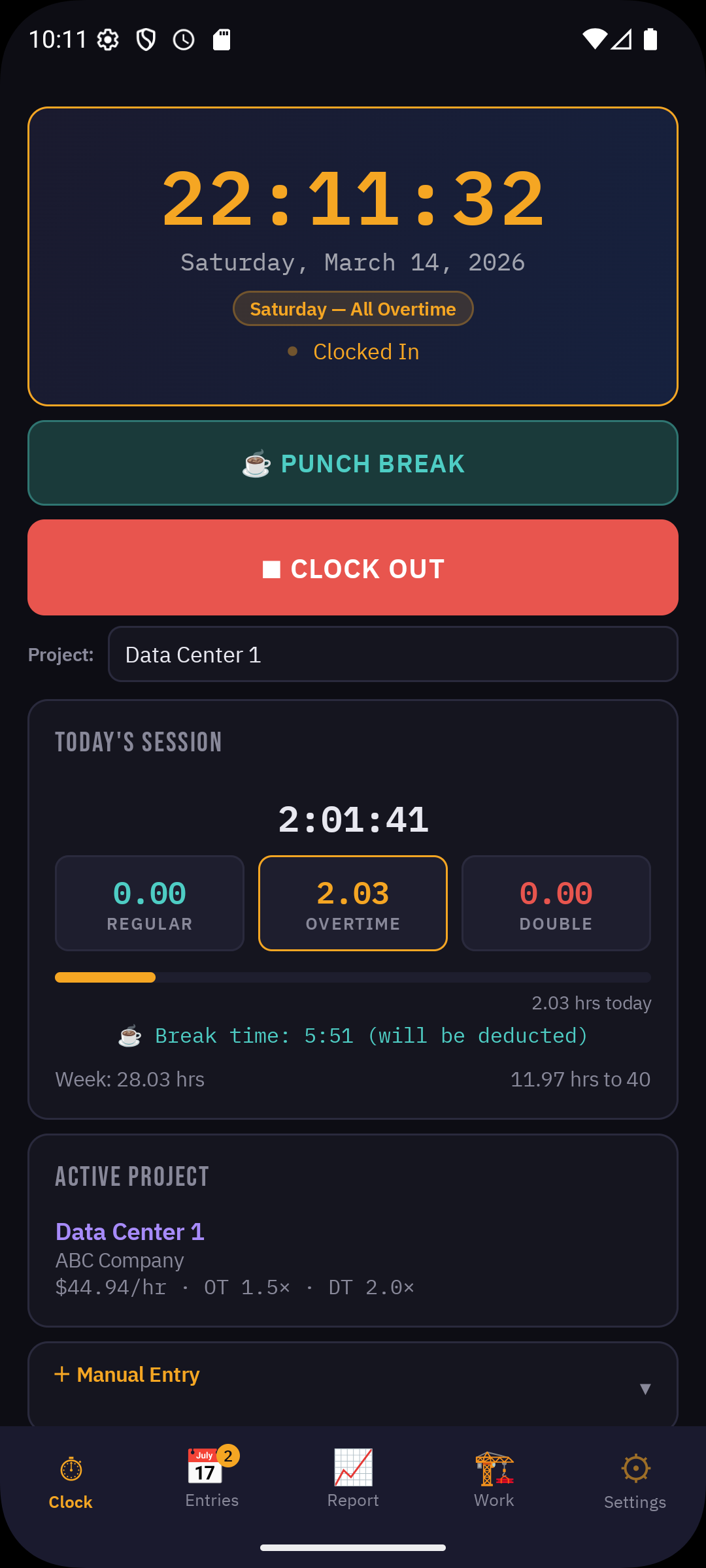Click the daily hours progress bar

[x=353, y=977]
